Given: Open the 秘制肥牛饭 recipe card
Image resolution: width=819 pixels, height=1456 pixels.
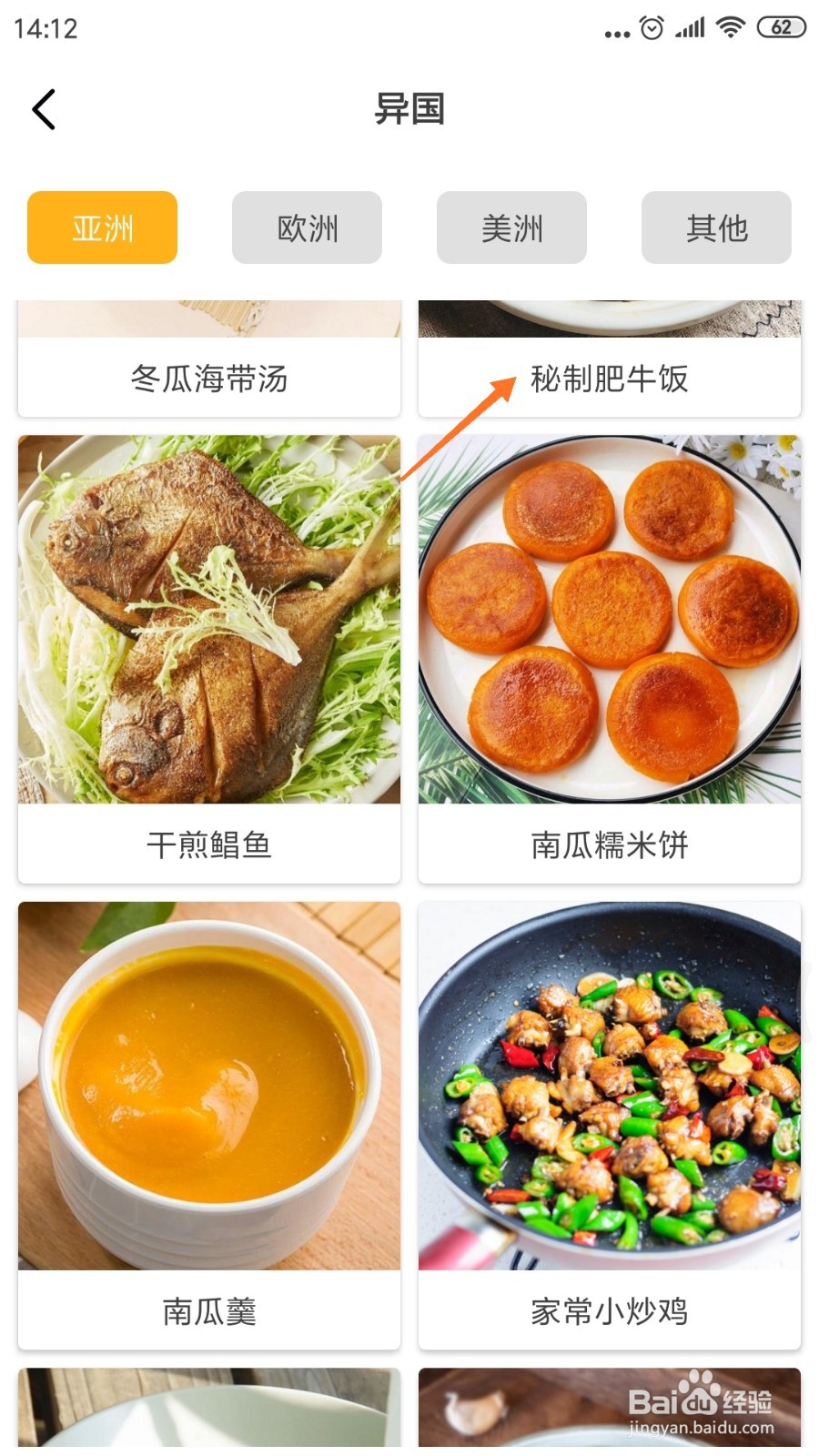Looking at the screenshot, I should 610,359.
